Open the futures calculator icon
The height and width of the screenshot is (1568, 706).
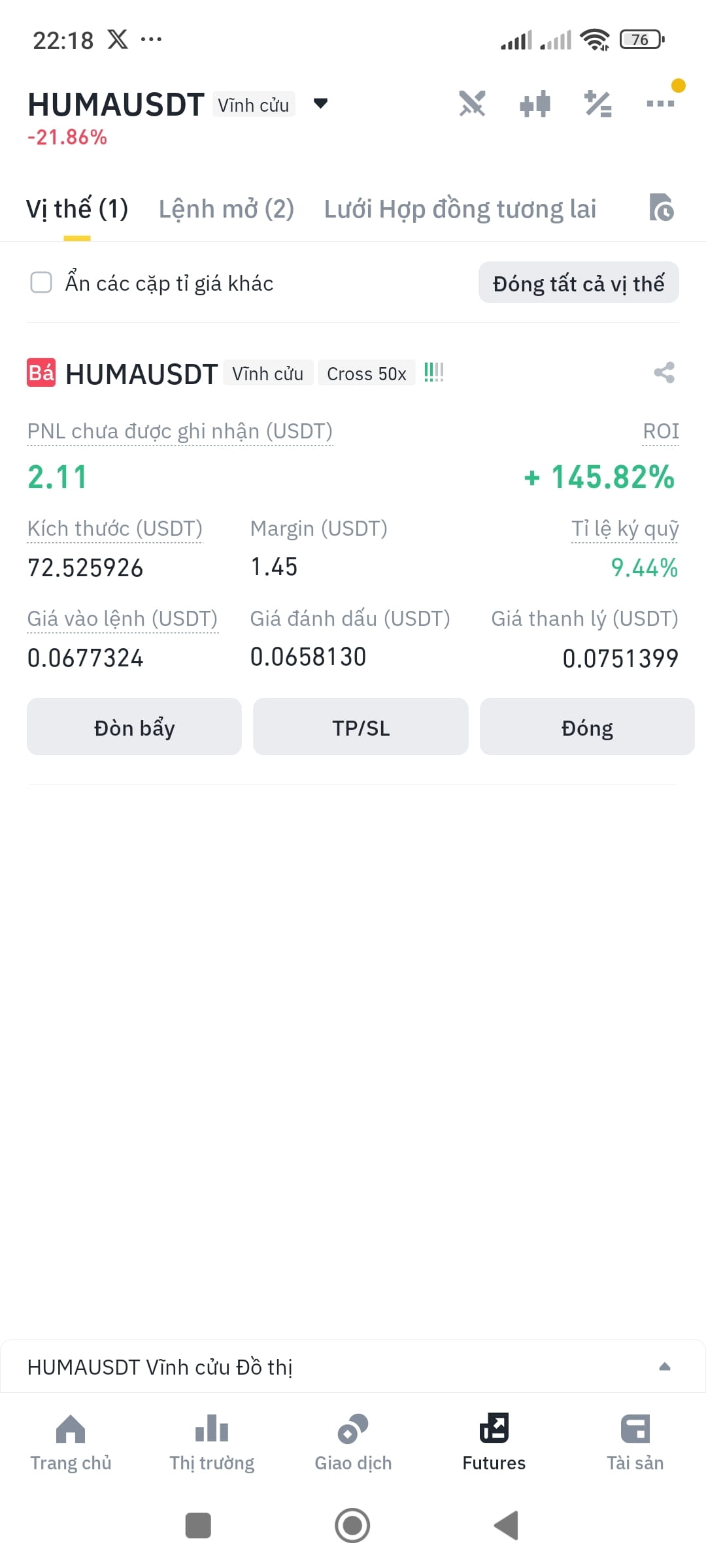tap(597, 104)
